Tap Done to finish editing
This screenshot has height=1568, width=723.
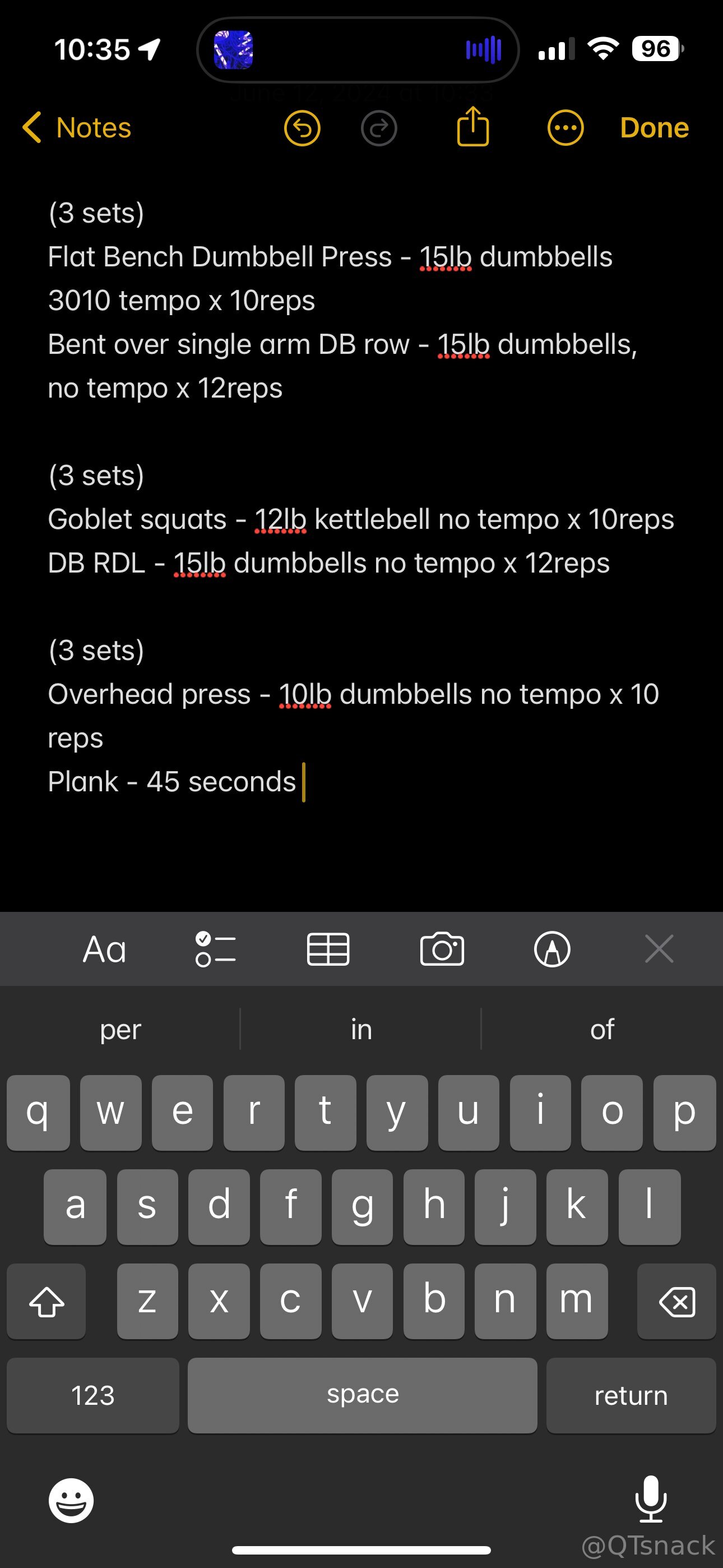point(654,128)
